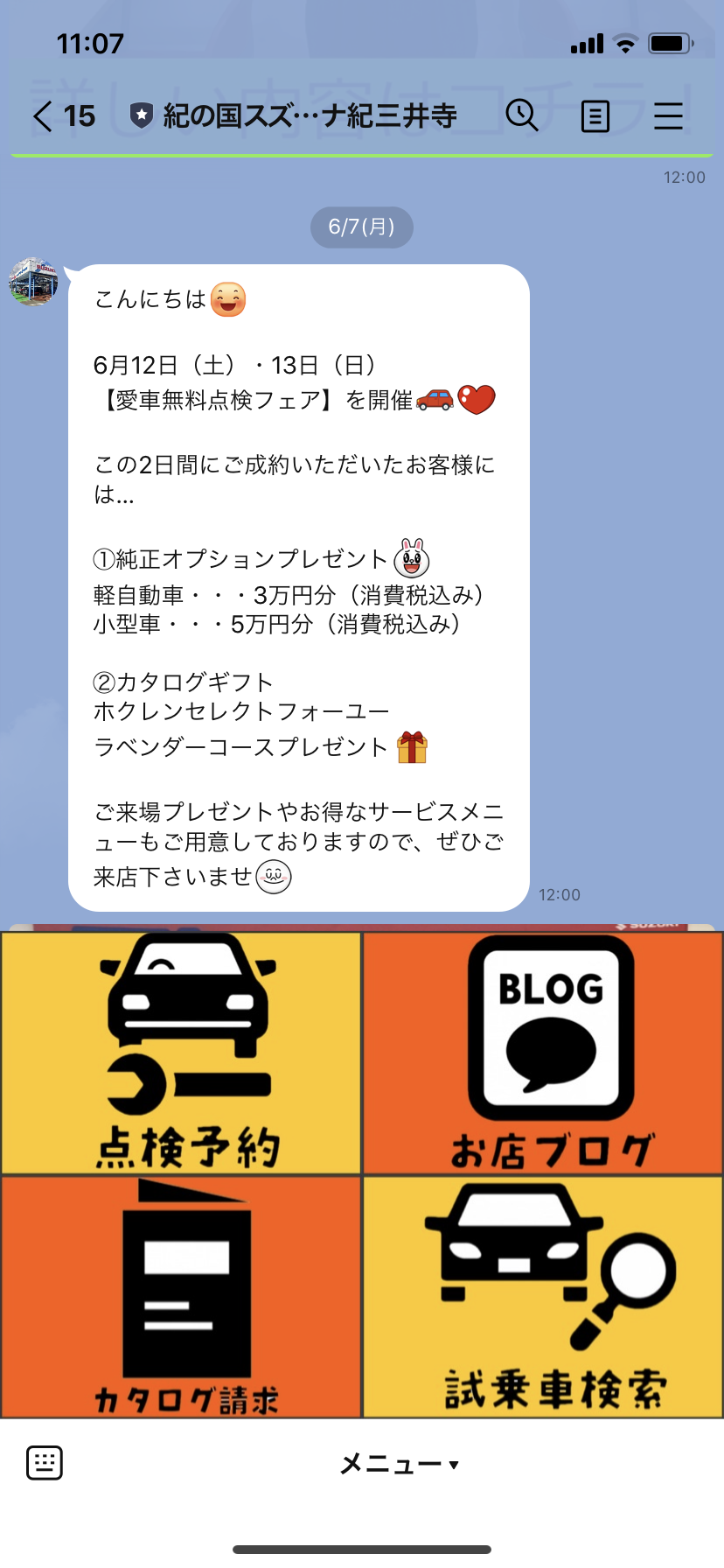Open 点検予約 inspection booking tile
Screen dimensions: 724x1568
click(x=181, y=1053)
